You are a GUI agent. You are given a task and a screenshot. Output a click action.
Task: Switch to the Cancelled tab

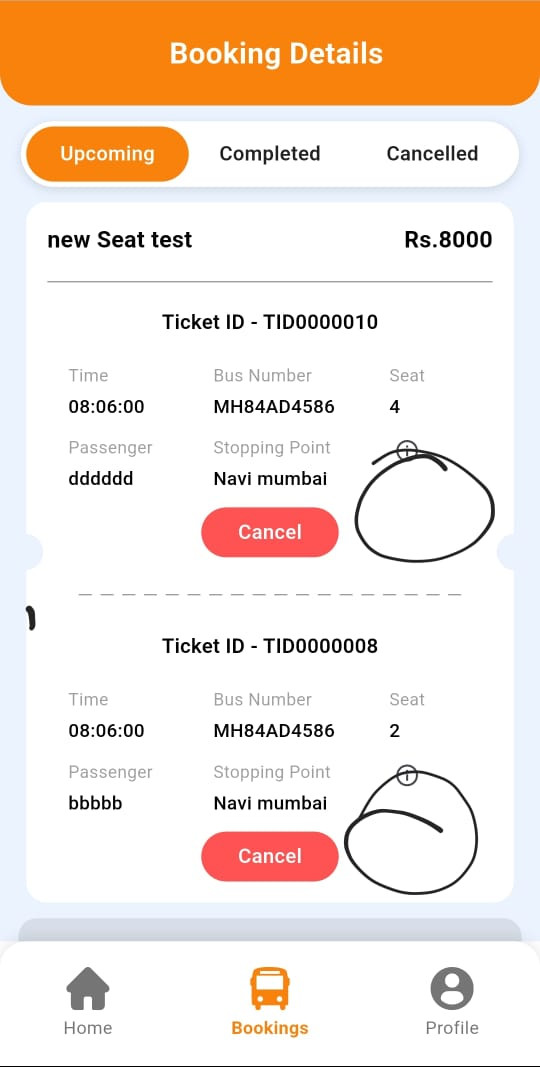coord(433,154)
